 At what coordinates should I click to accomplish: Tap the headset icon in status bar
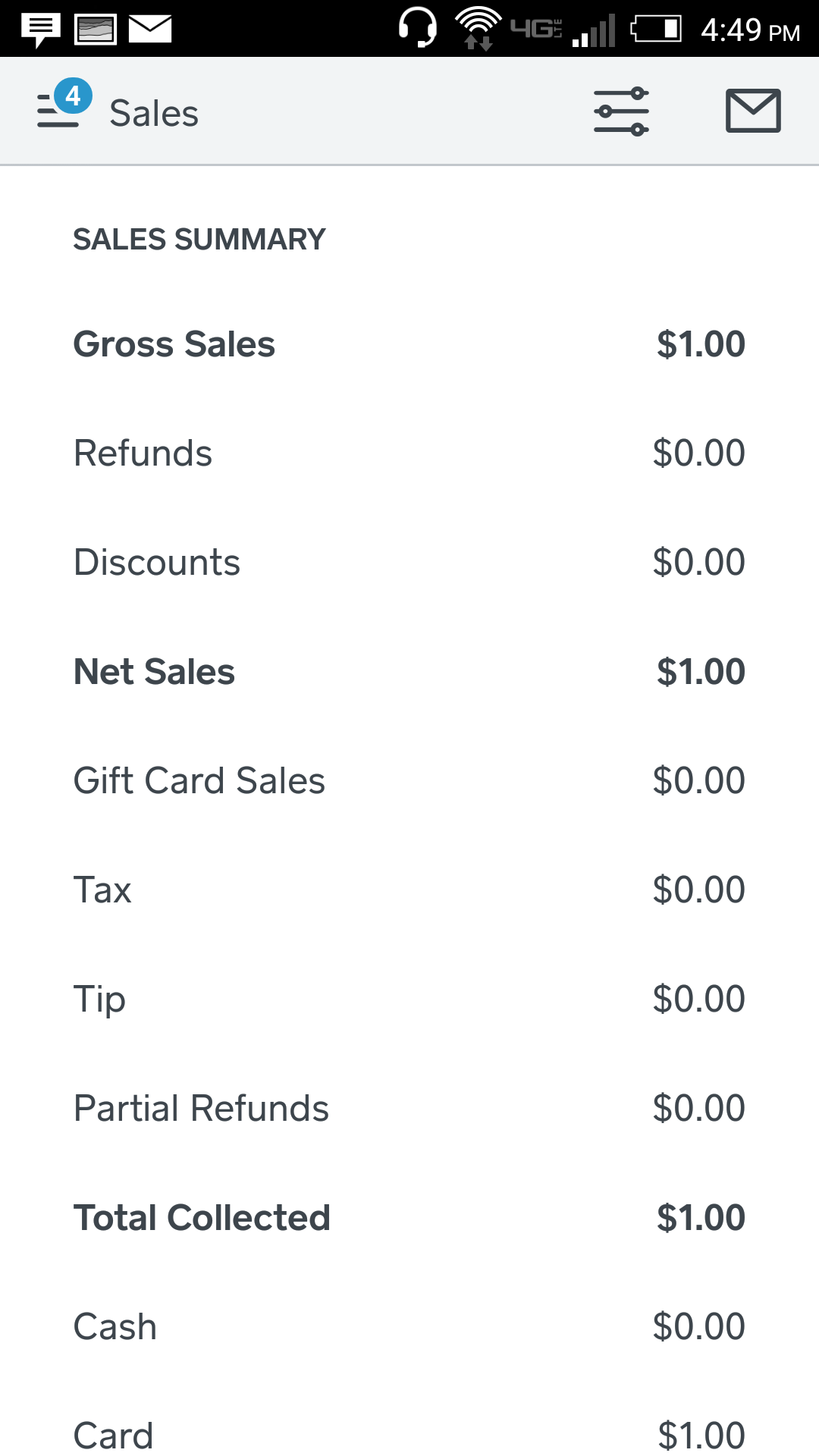[416, 28]
